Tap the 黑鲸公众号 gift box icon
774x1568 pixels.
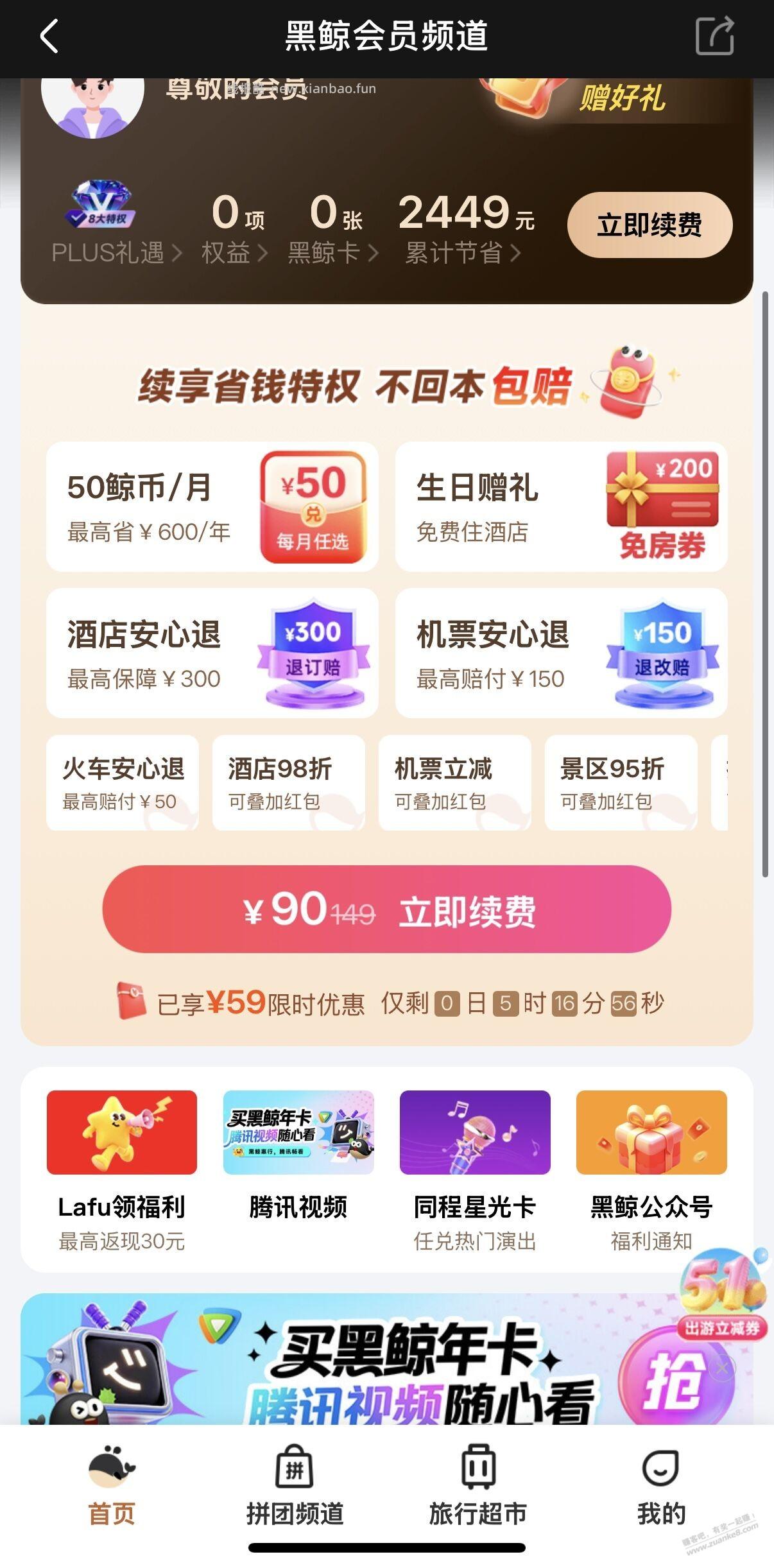click(x=651, y=1132)
